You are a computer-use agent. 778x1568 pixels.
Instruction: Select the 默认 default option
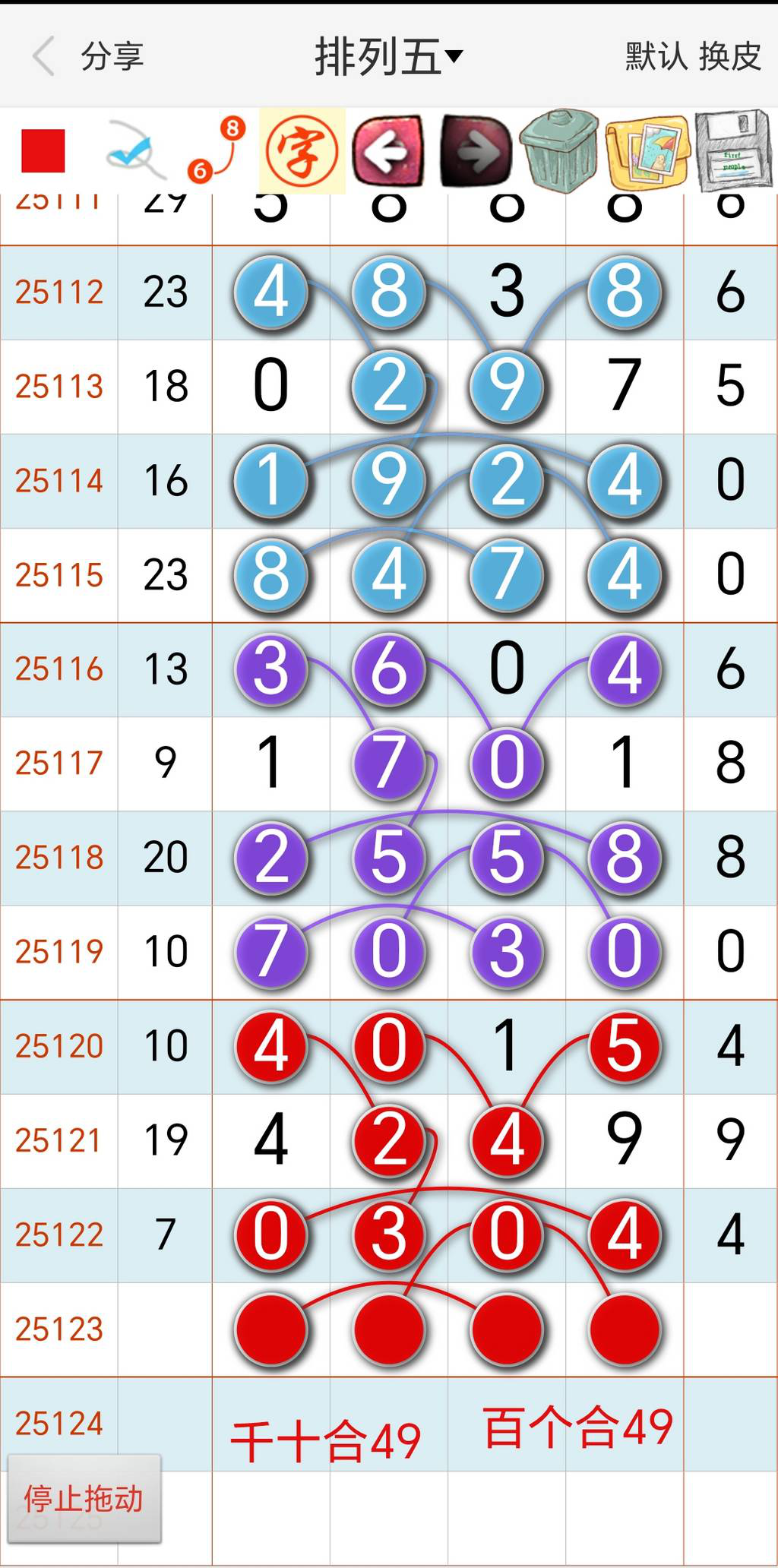click(x=656, y=56)
